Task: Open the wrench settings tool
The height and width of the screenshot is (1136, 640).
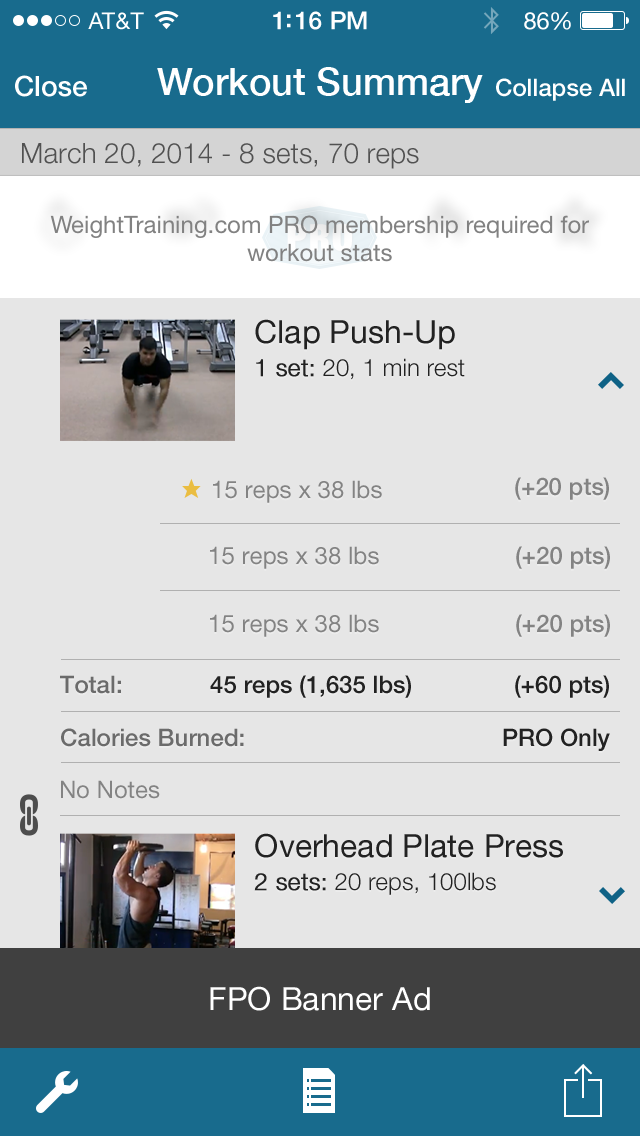Action: [57, 1092]
